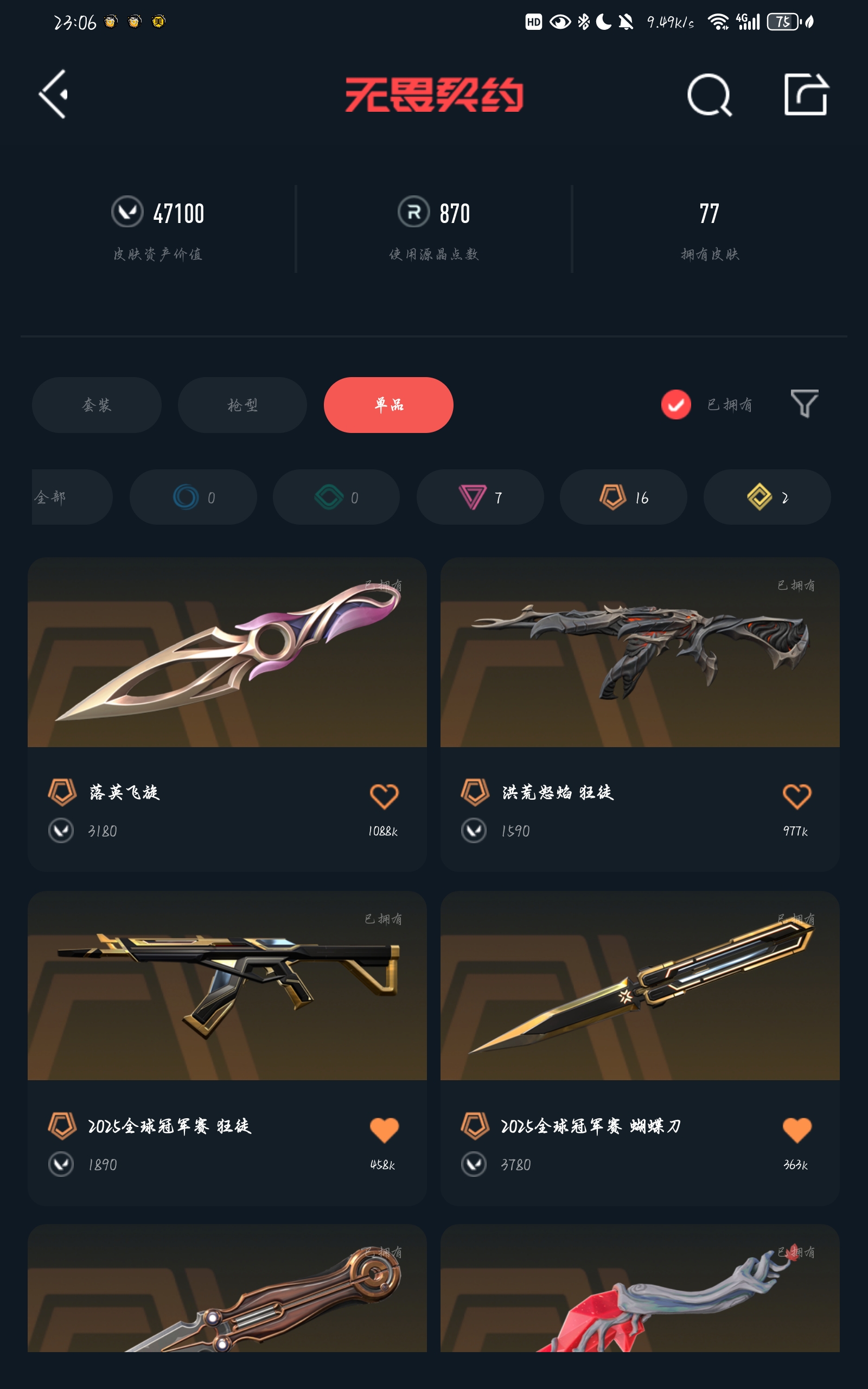Filter by pink triangle tier showing 7

480,497
